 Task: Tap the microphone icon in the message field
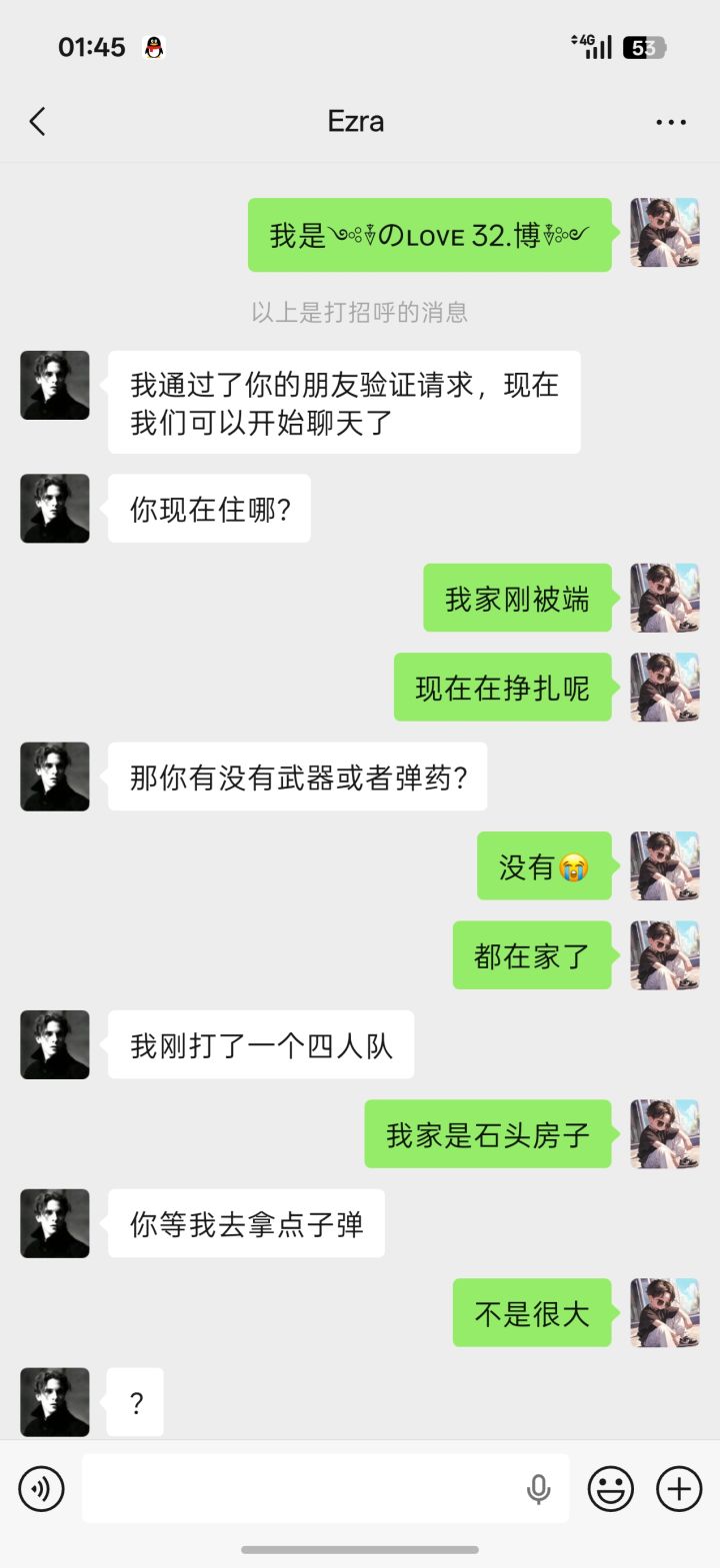[538, 1489]
